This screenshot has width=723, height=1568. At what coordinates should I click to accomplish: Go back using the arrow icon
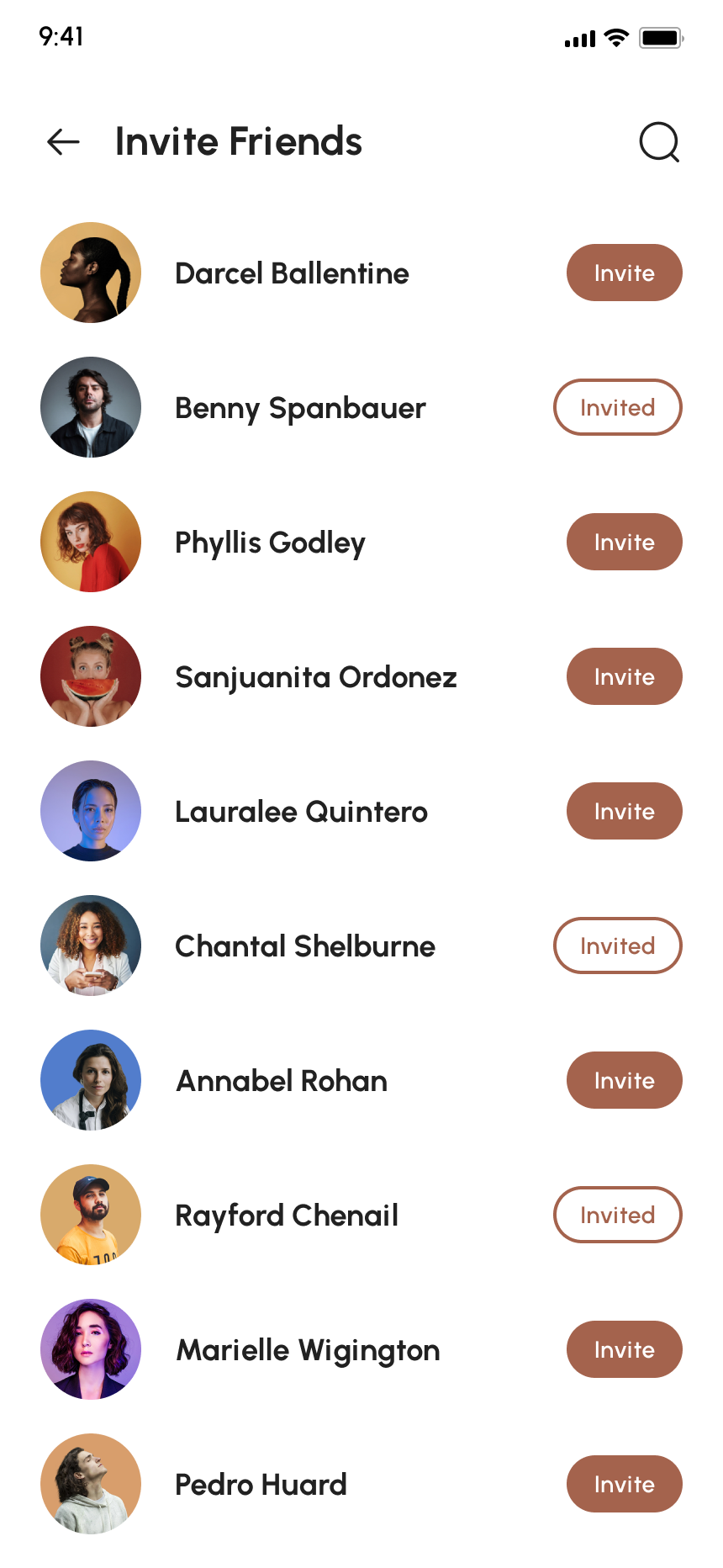pos(63,142)
